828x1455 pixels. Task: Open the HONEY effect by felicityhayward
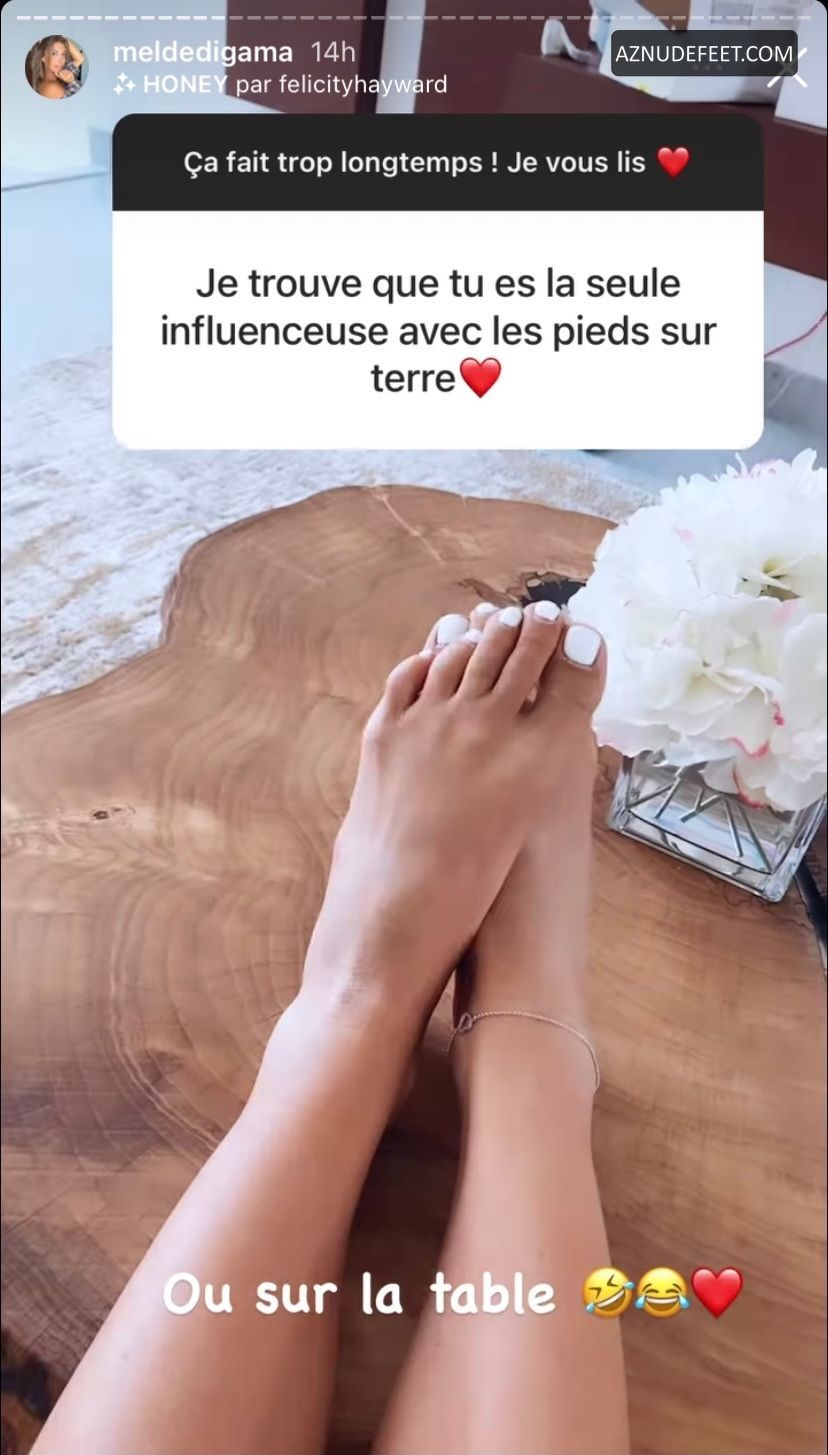280,85
